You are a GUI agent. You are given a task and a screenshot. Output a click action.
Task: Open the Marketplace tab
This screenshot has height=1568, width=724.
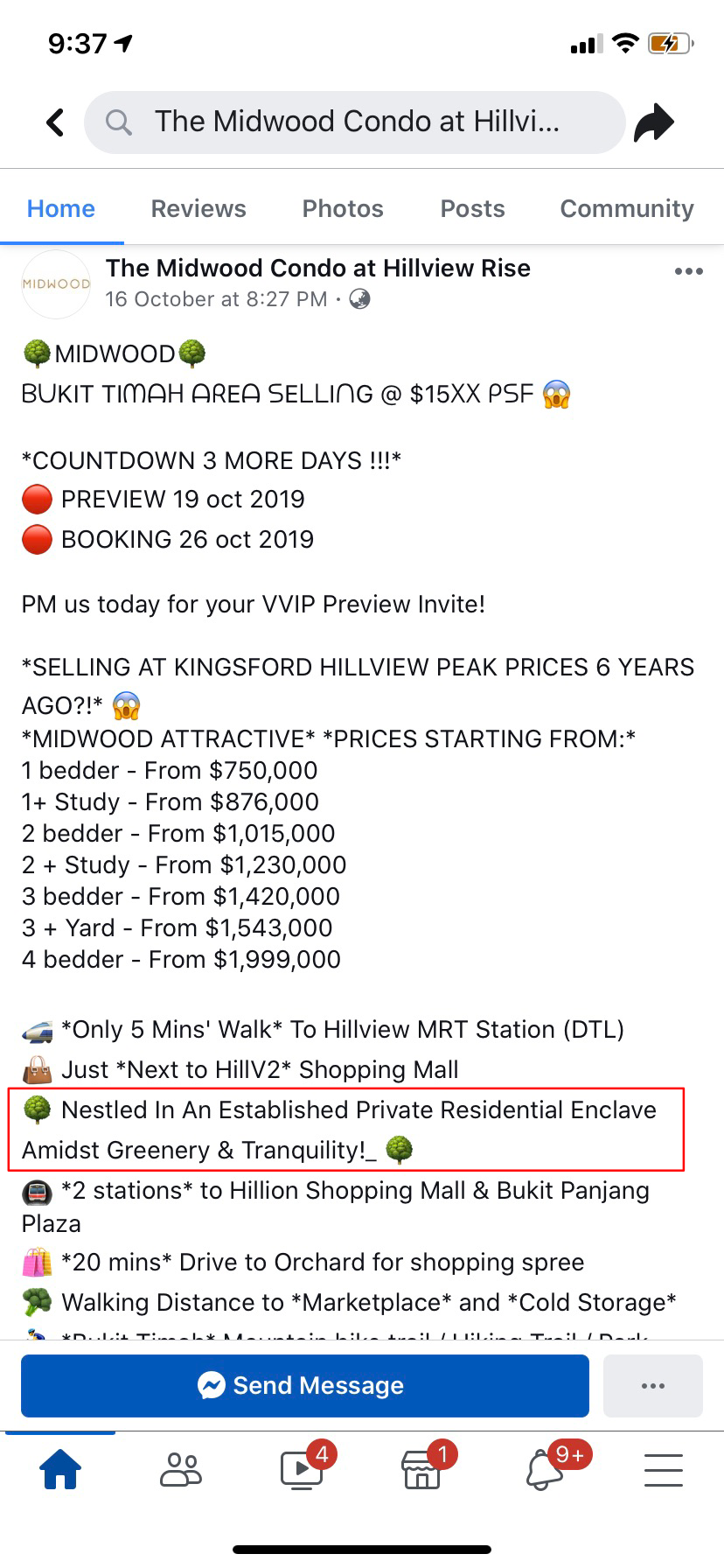point(422,1469)
